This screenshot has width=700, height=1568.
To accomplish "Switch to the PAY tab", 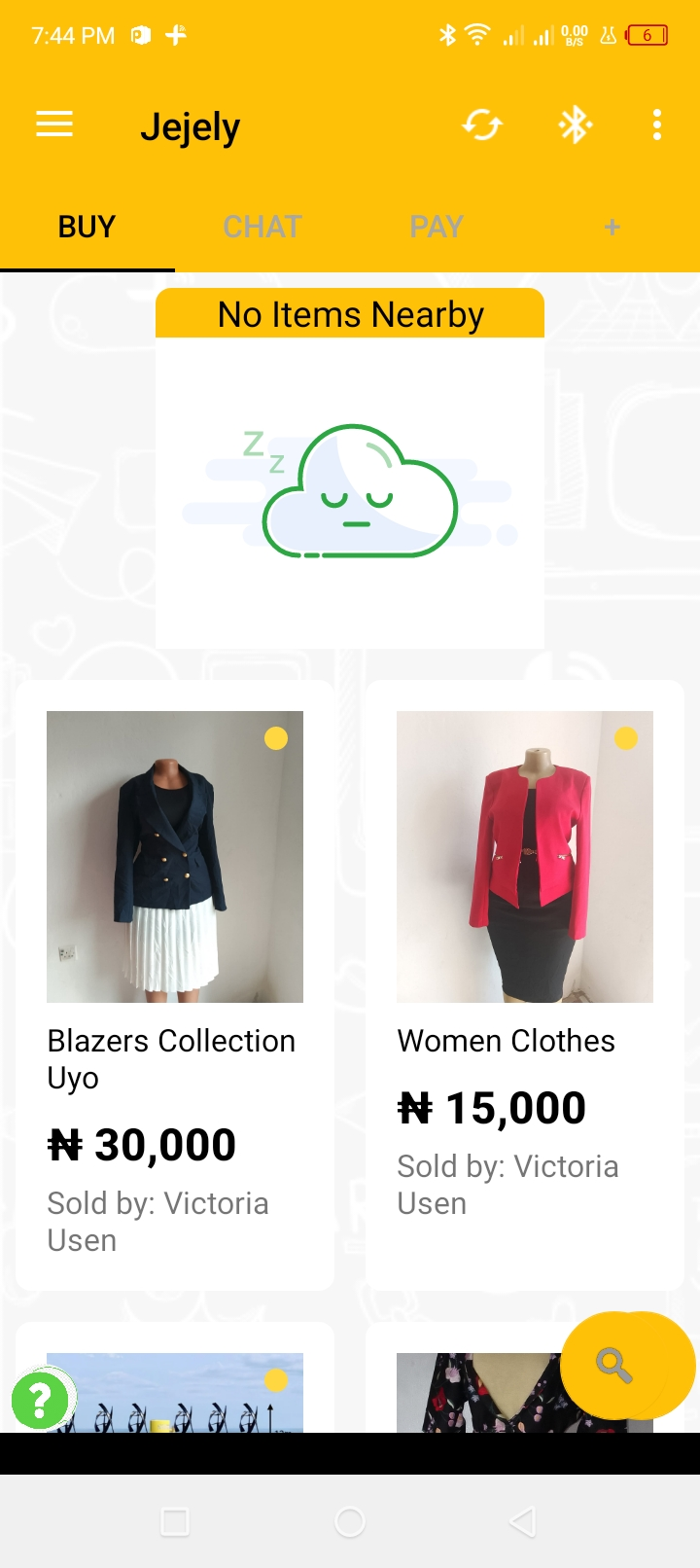I will 436,226.
